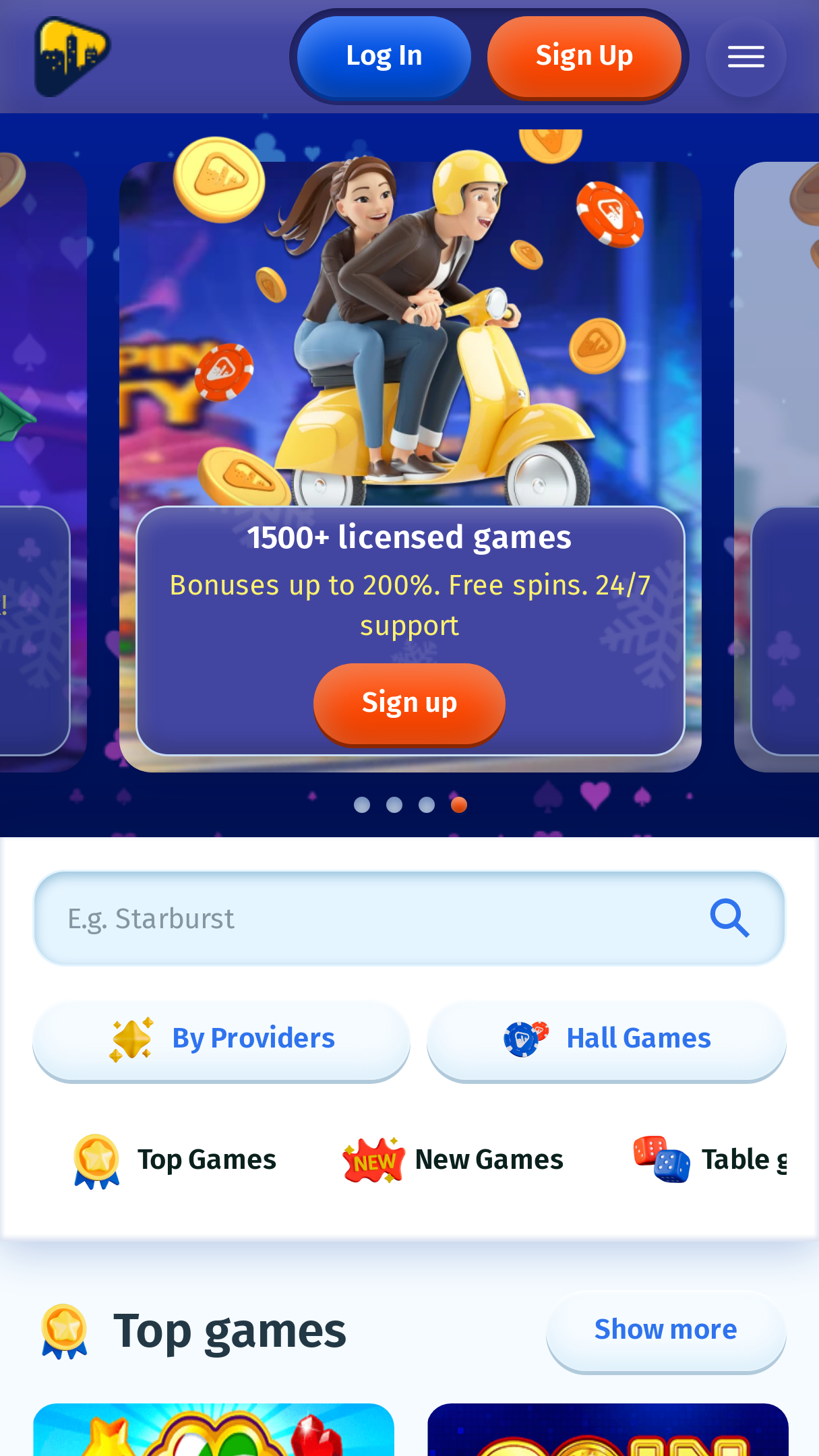Show more top games
The width and height of the screenshot is (819, 1456).
(666, 1331)
